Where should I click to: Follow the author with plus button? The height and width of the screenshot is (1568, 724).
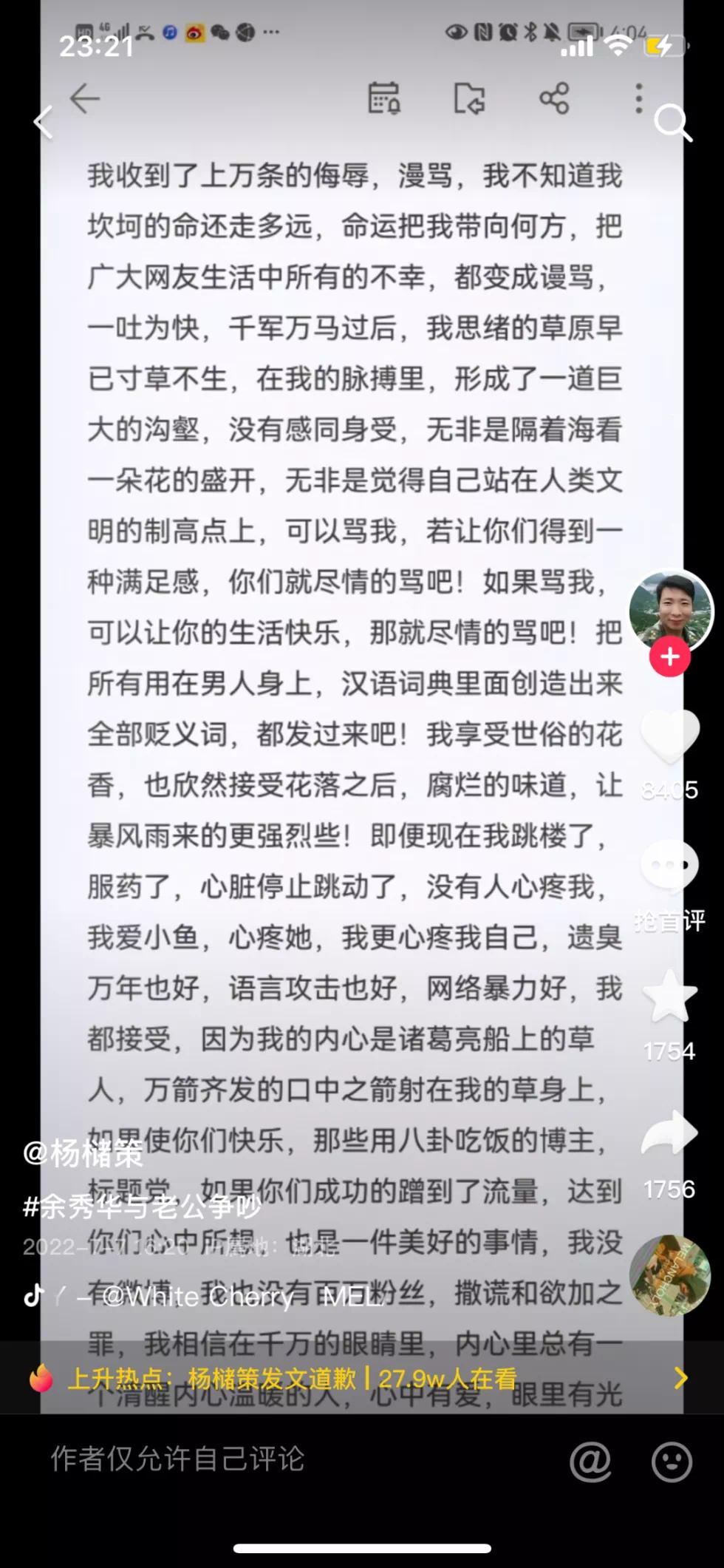[x=670, y=656]
